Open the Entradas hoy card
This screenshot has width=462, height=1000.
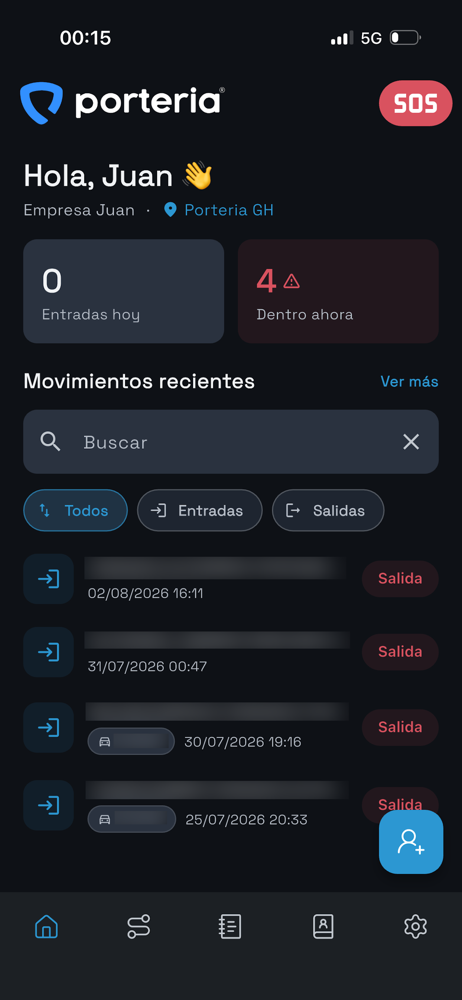(x=124, y=291)
